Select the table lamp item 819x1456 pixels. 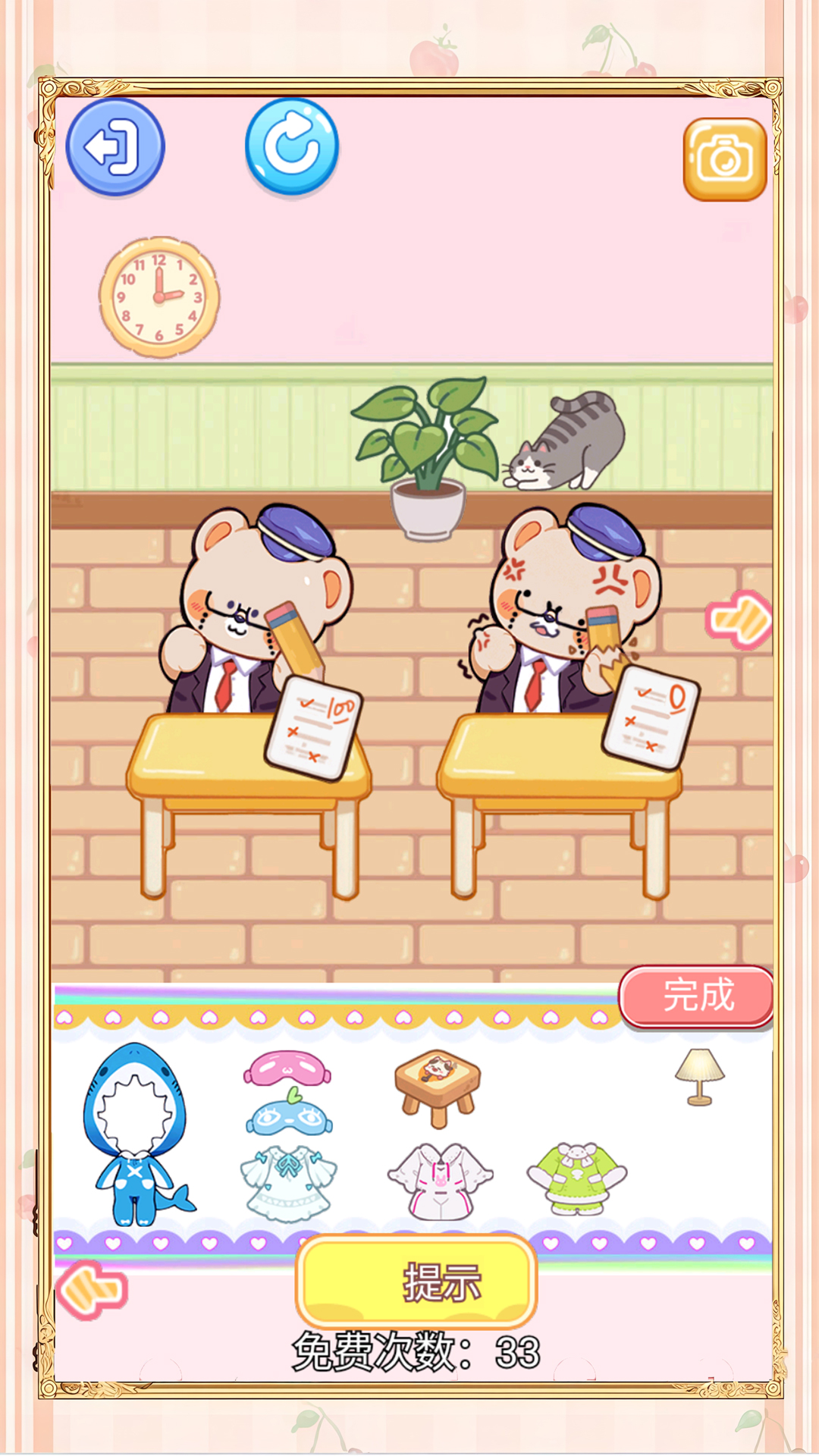pyautogui.click(x=699, y=1076)
